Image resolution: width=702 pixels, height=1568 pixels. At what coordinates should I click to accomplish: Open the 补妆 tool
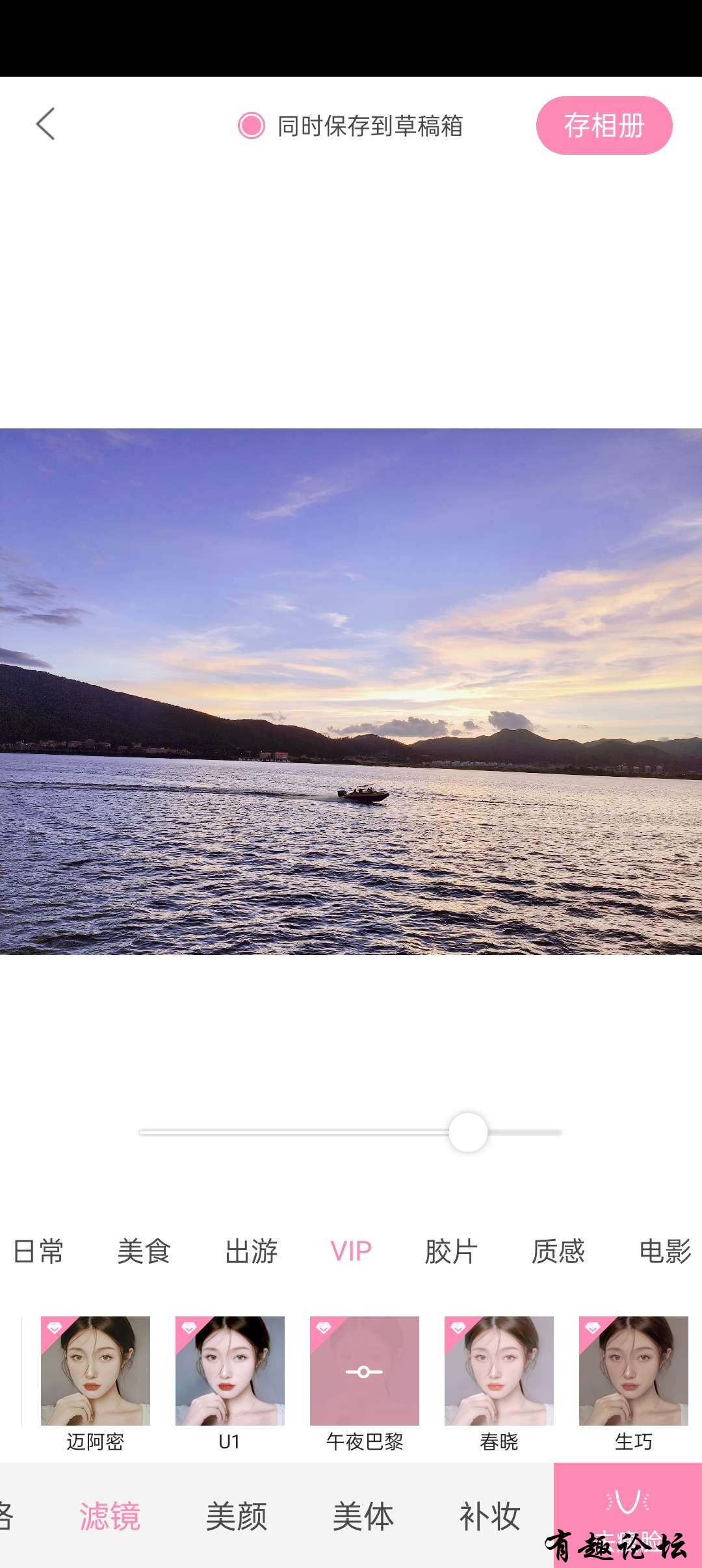tap(490, 1516)
